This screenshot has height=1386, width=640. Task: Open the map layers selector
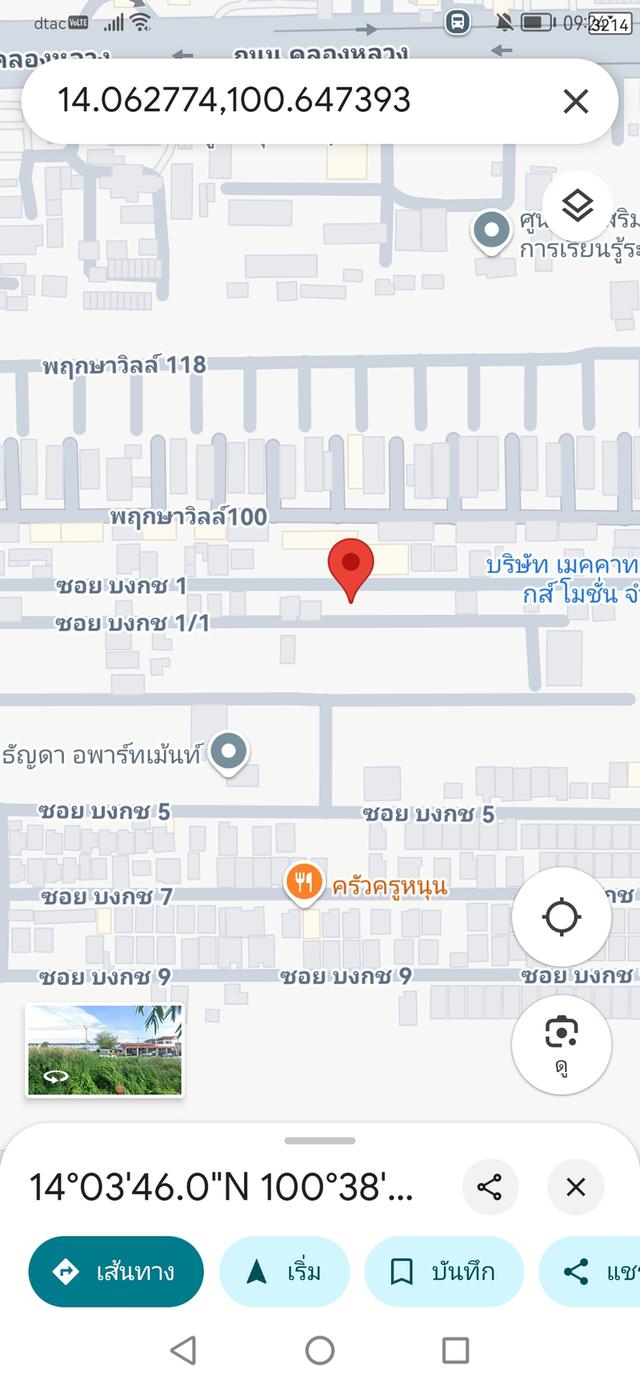pos(577,206)
